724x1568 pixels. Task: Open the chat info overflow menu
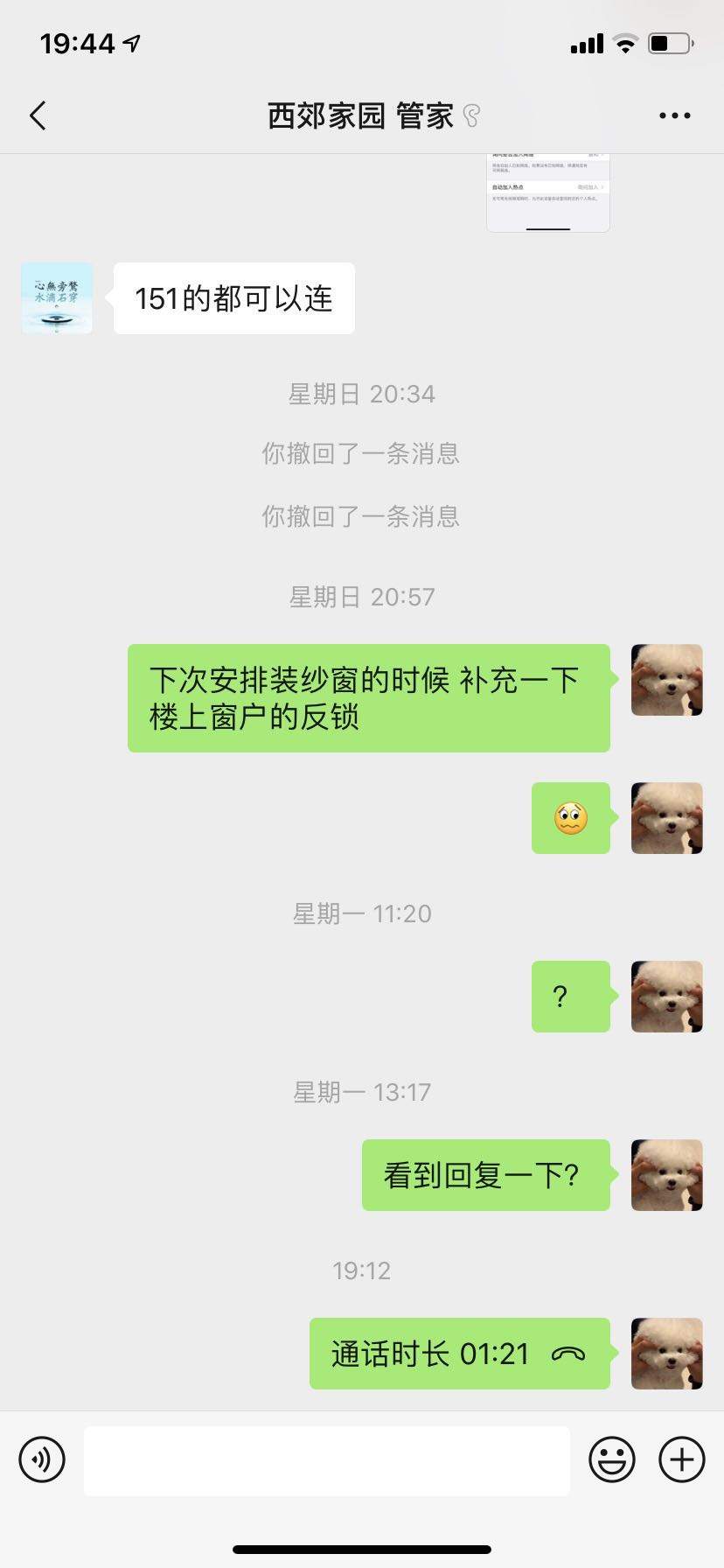click(674, 115)
